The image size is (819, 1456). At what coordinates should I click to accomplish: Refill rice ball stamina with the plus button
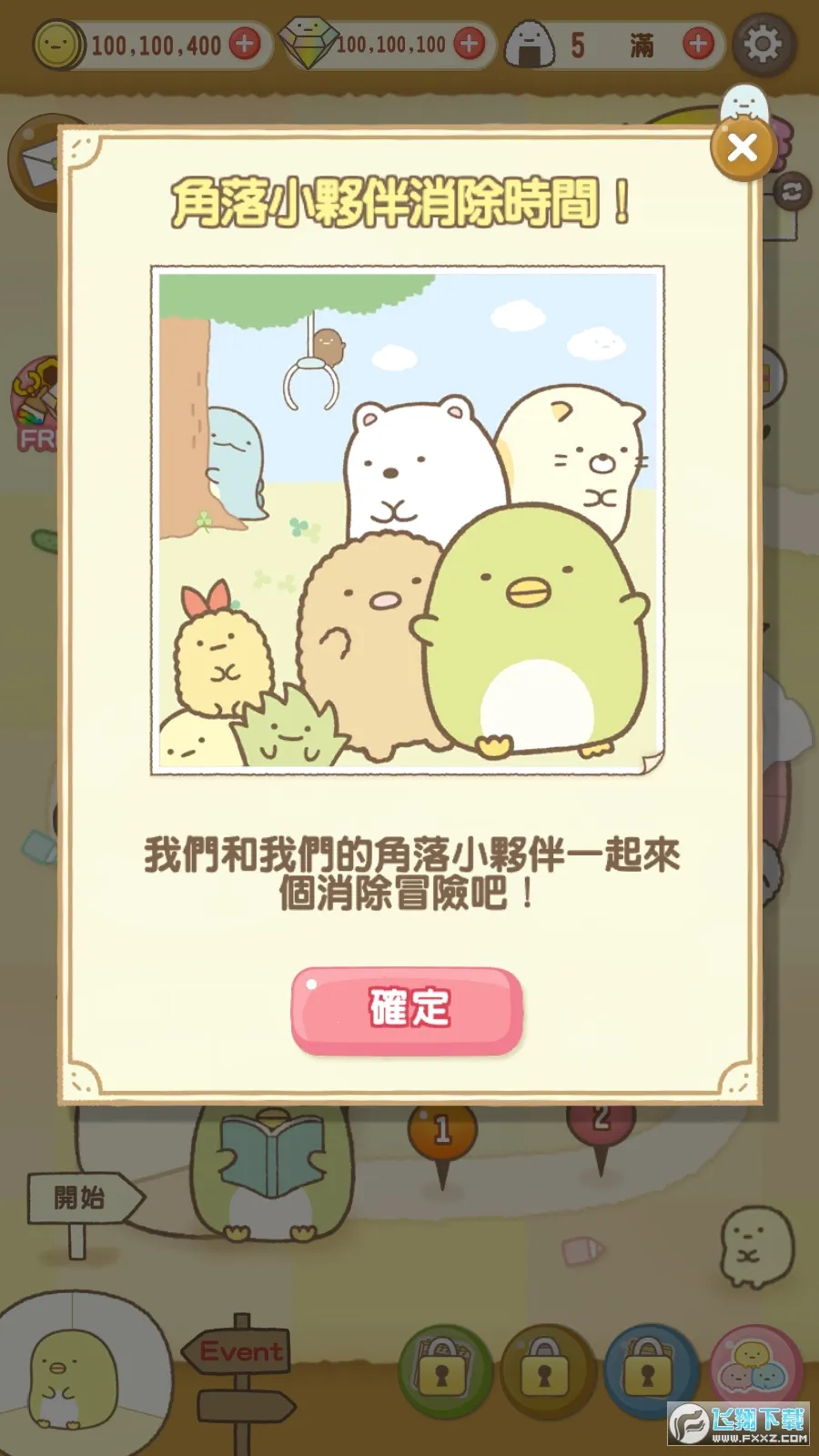(x=698, y=44)
